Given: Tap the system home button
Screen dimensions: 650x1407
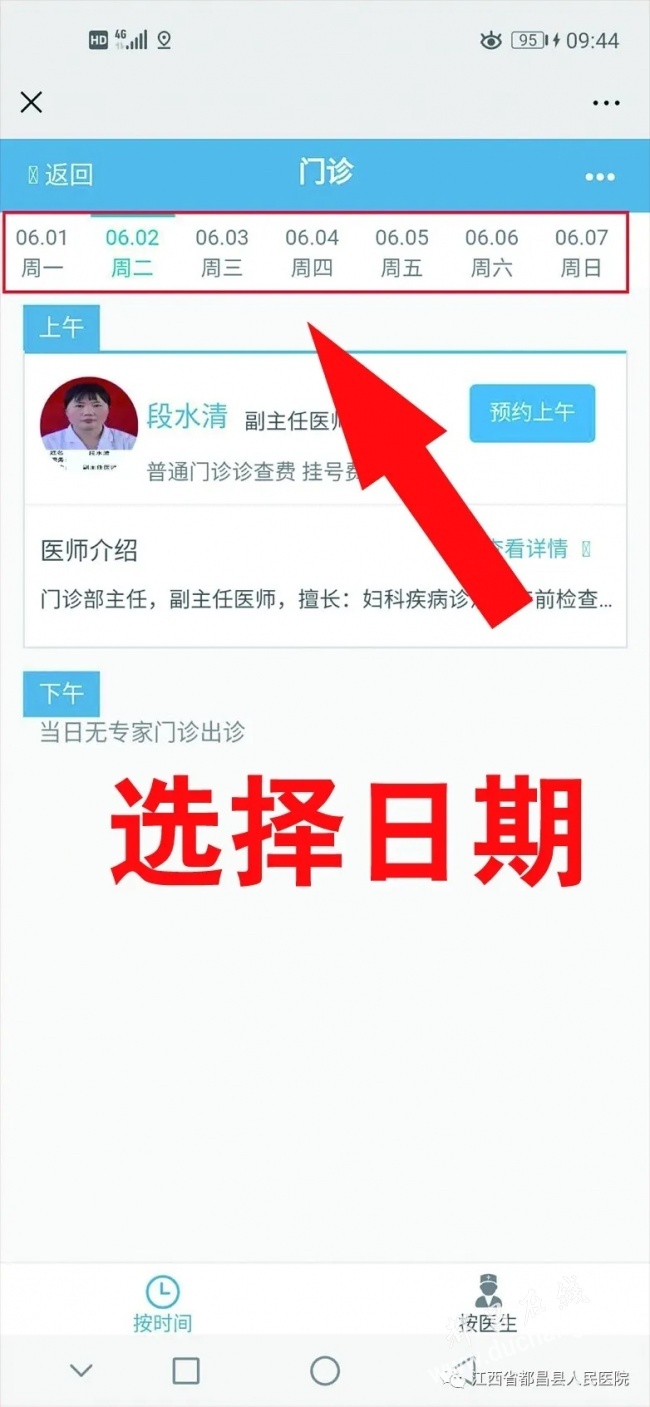Looking at the screenshot, I should pyautogui.click(x=325, y=1371).
